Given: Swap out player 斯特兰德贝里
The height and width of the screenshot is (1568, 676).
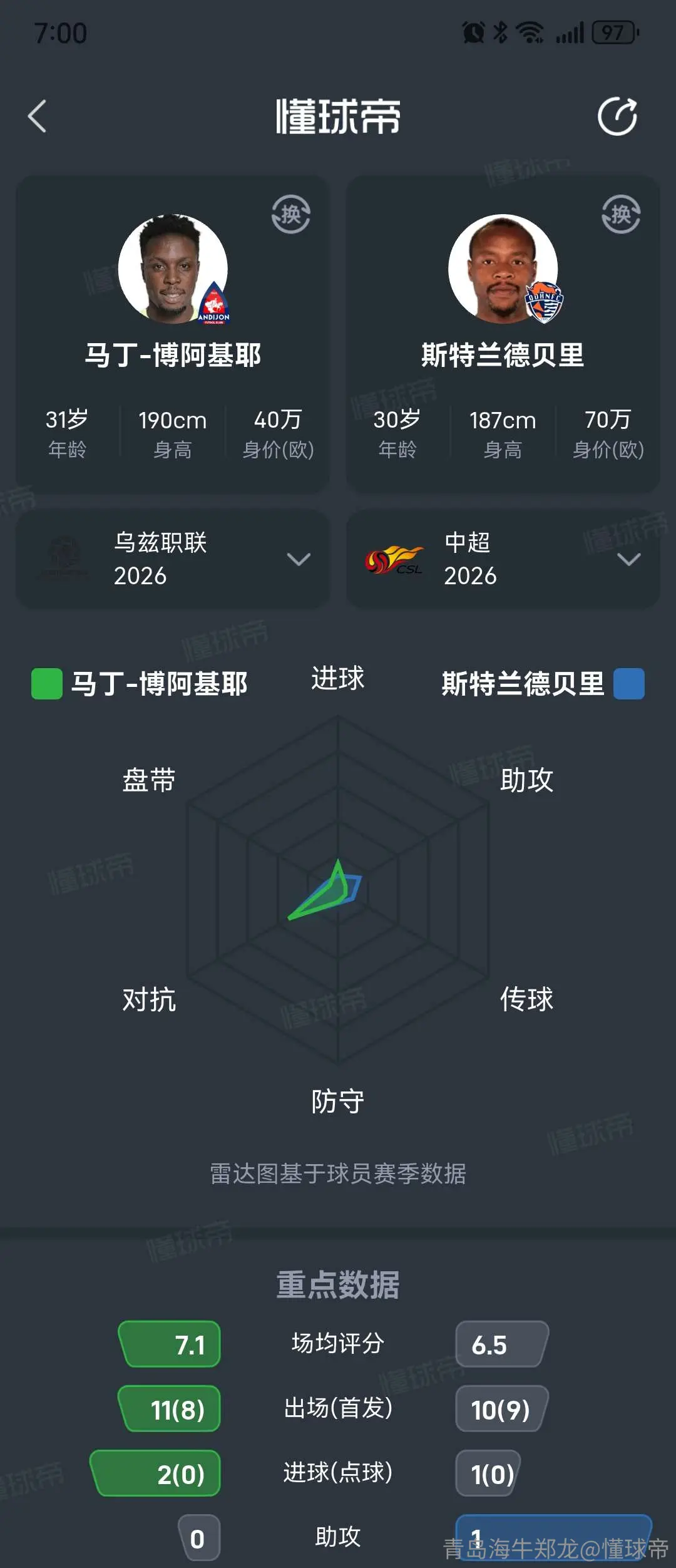Looking at the screenshot, I should tap(621, 214).
